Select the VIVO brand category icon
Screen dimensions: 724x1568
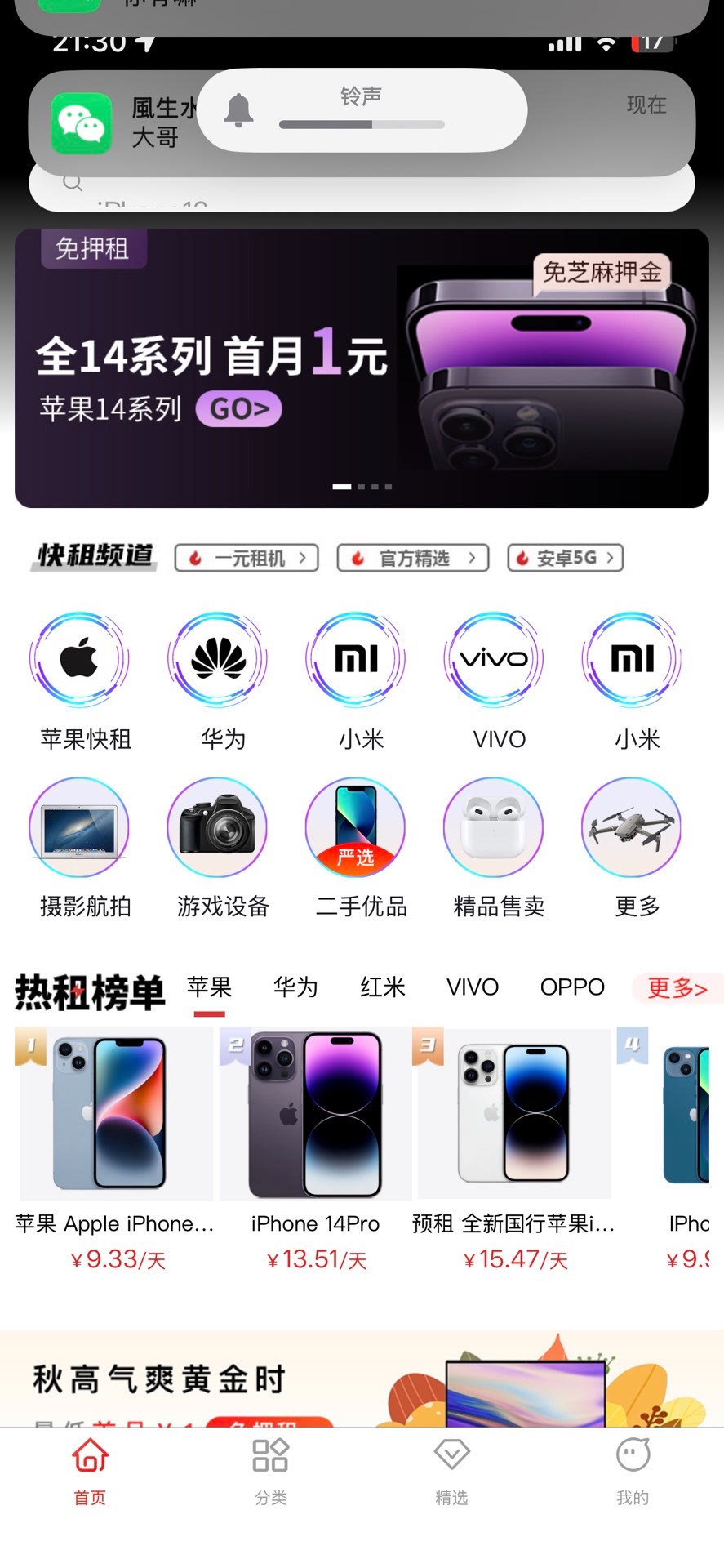click(x=494, y=660)
